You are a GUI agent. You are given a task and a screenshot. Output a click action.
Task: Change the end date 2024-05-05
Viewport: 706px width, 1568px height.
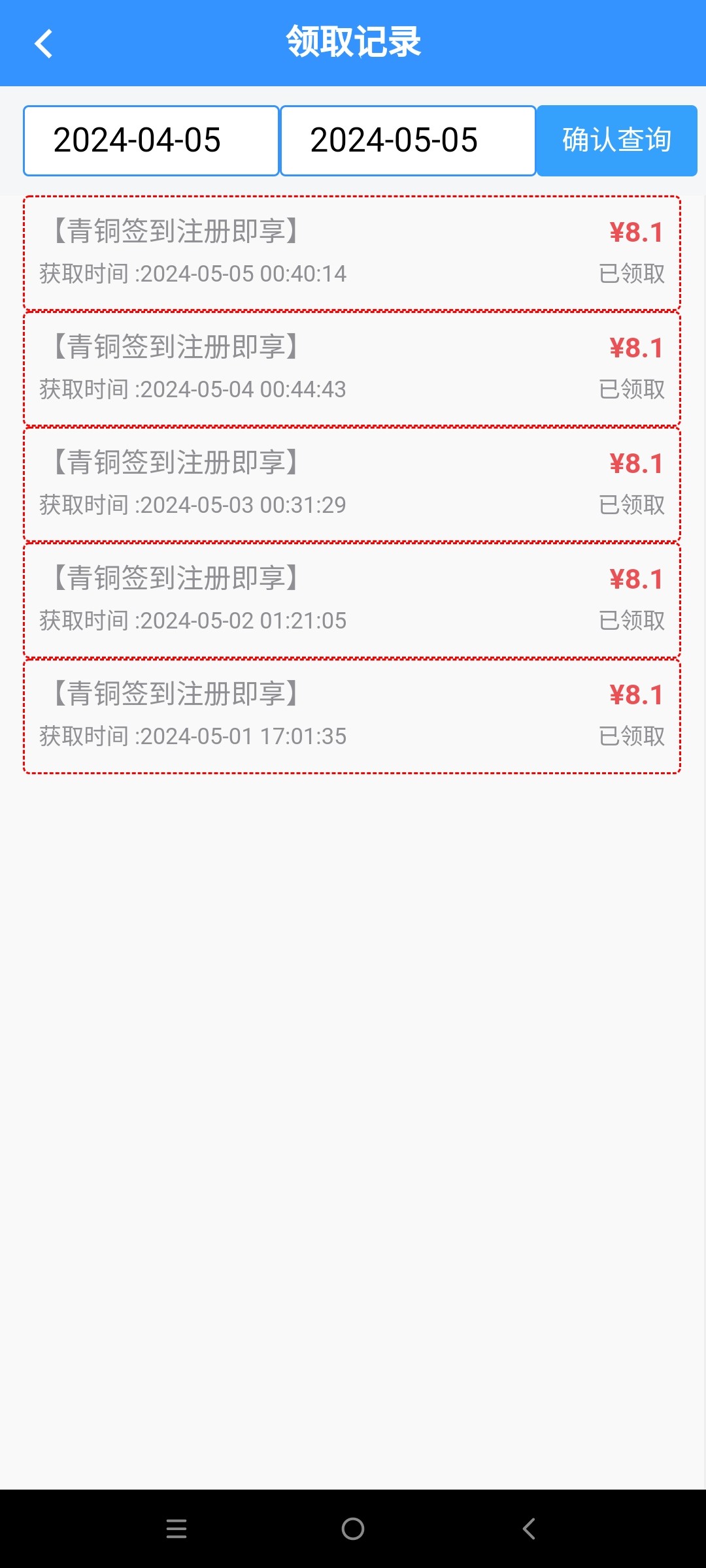tap(408, 140)
